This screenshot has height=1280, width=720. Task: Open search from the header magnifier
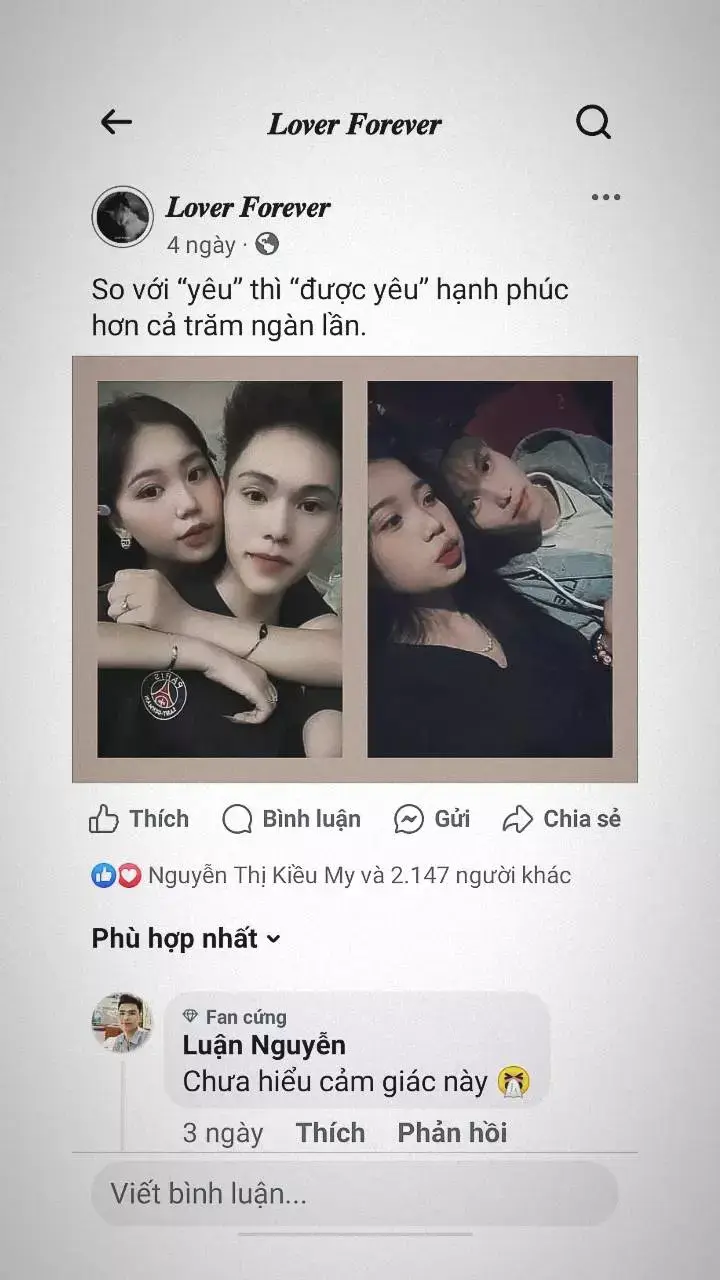pos(593,122)
